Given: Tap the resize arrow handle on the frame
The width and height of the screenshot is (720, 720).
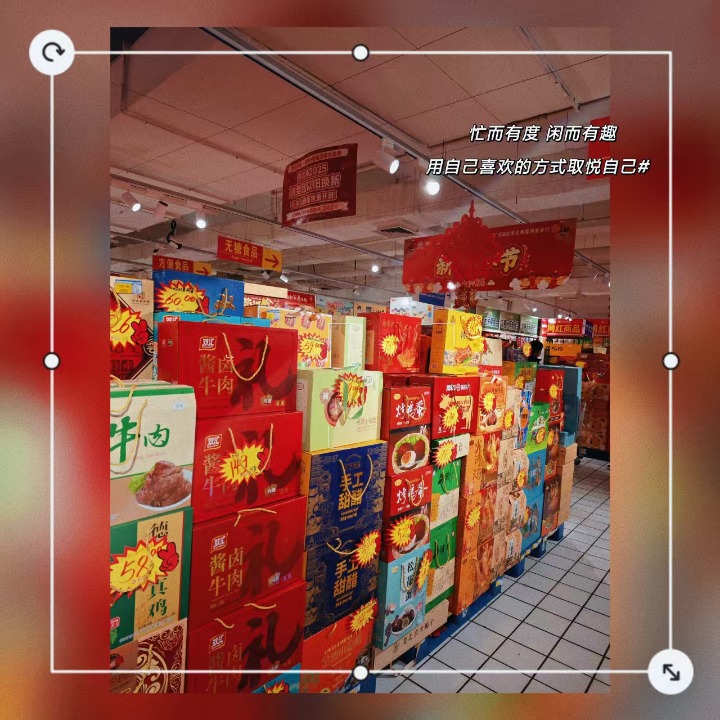Looking at the screenshot, I should 670,672.
